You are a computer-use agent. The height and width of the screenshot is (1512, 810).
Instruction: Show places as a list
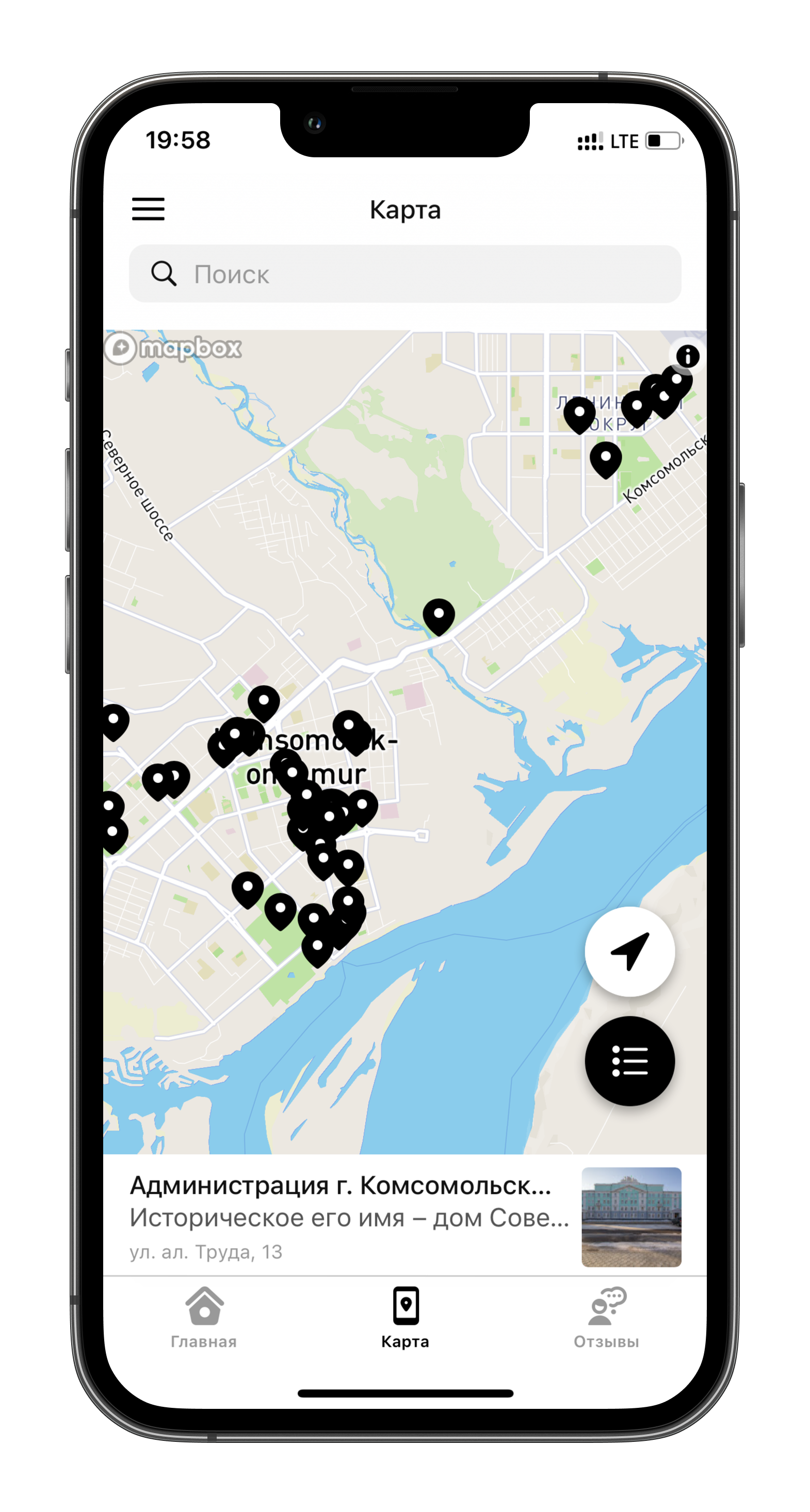(629, 1061)
